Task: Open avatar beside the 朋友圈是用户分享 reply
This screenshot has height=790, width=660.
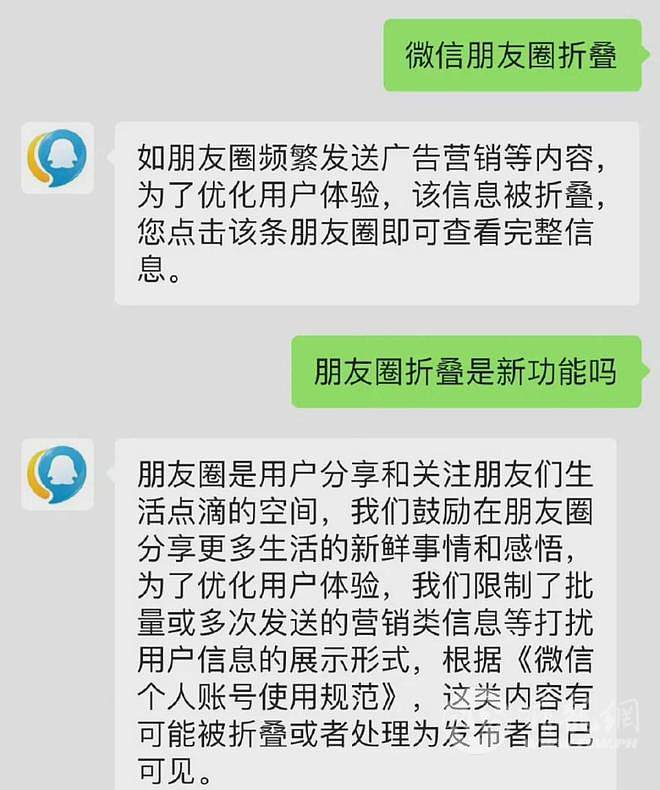Action: [57, 475]
